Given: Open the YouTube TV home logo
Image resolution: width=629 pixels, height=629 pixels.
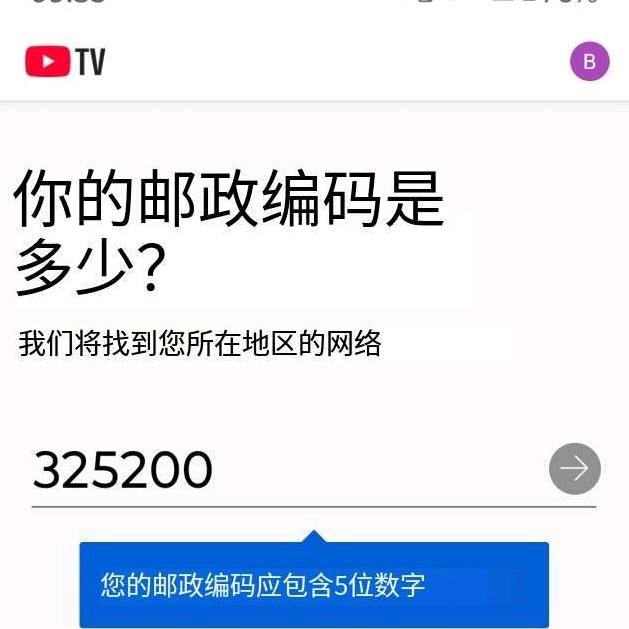Looking at the screenshot, I should click(x=65, y=62).
